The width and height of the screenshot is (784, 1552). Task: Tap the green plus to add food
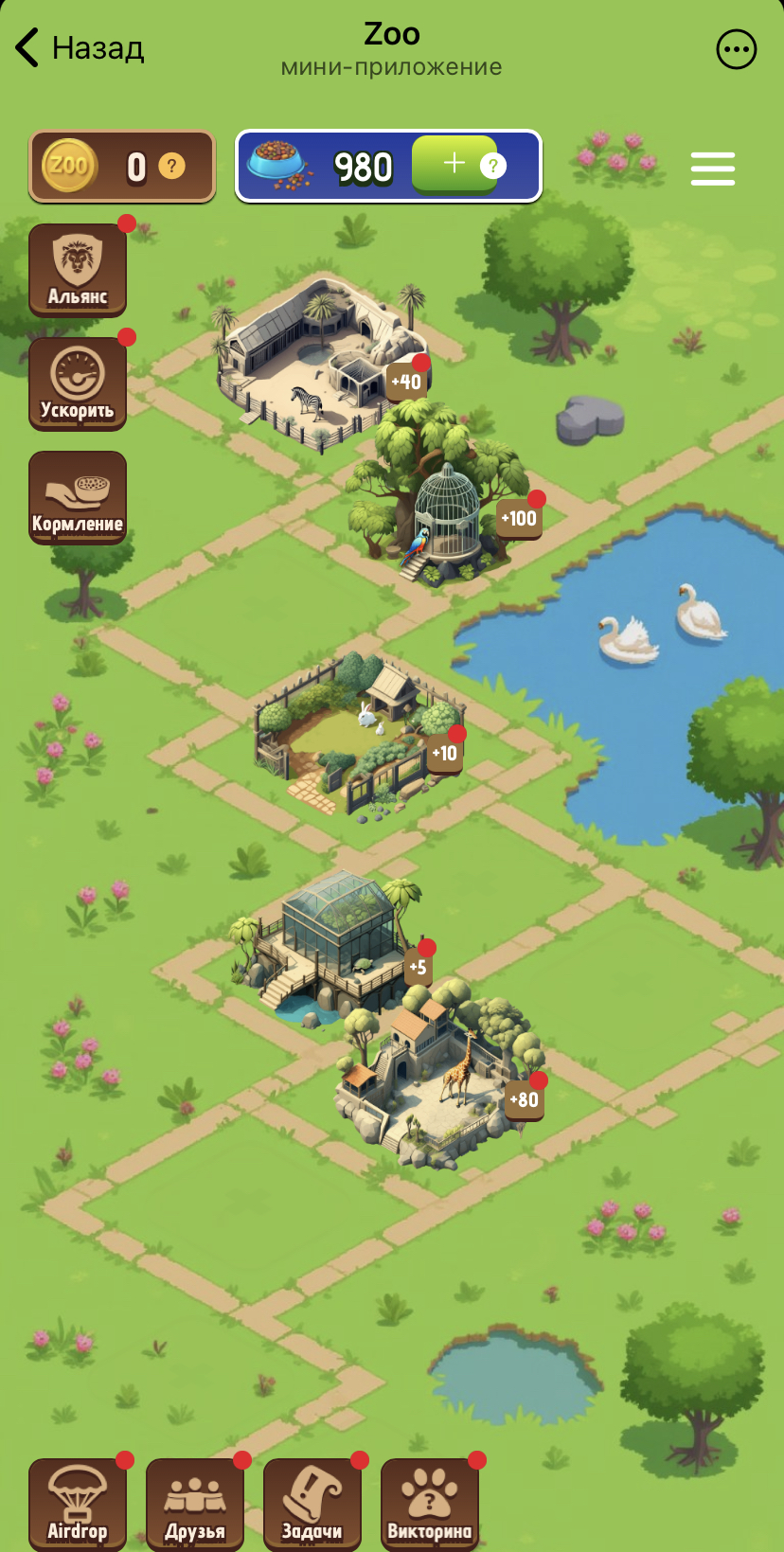click(454, 164)
